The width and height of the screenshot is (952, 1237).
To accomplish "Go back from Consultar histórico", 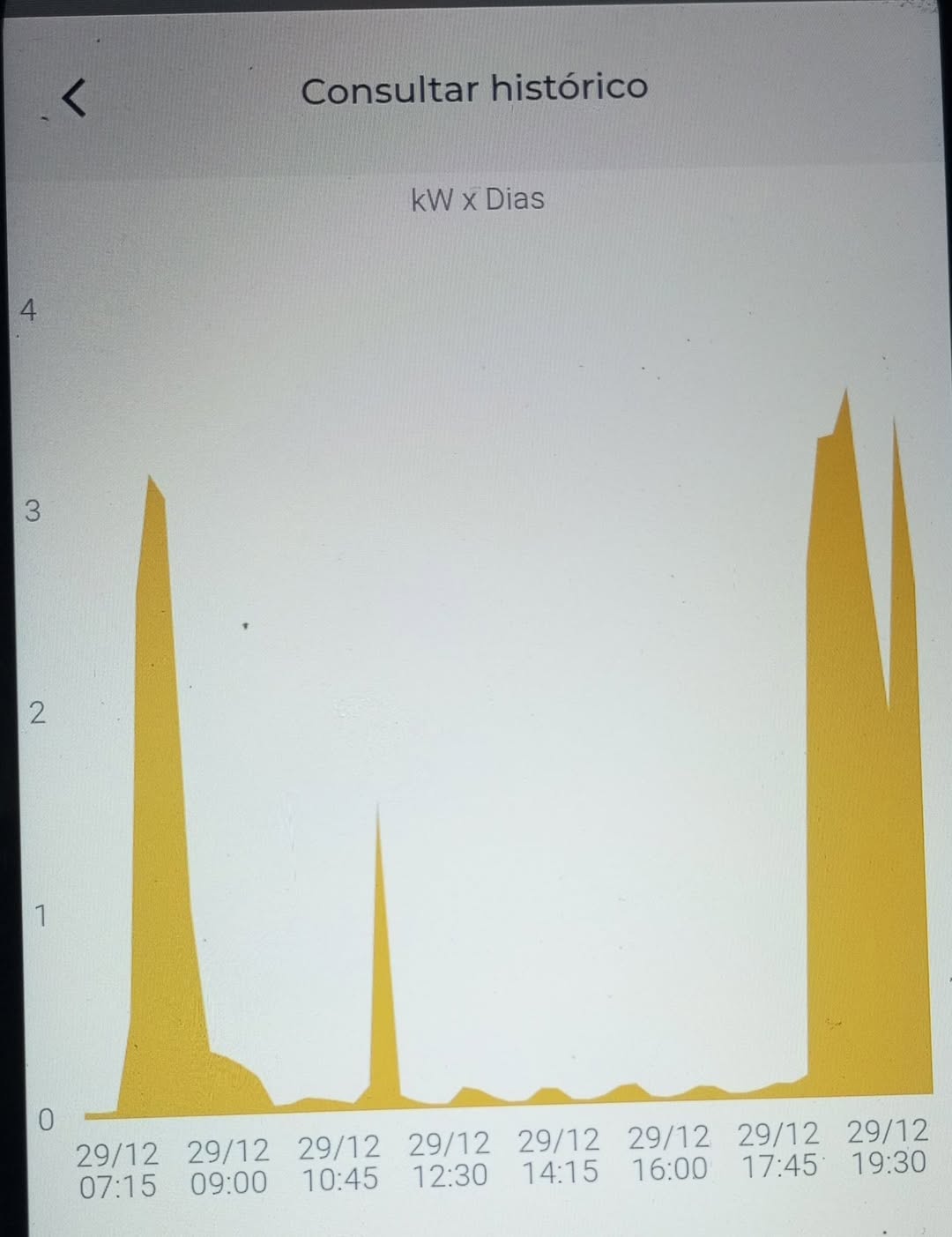I will (x=75, y=96).
